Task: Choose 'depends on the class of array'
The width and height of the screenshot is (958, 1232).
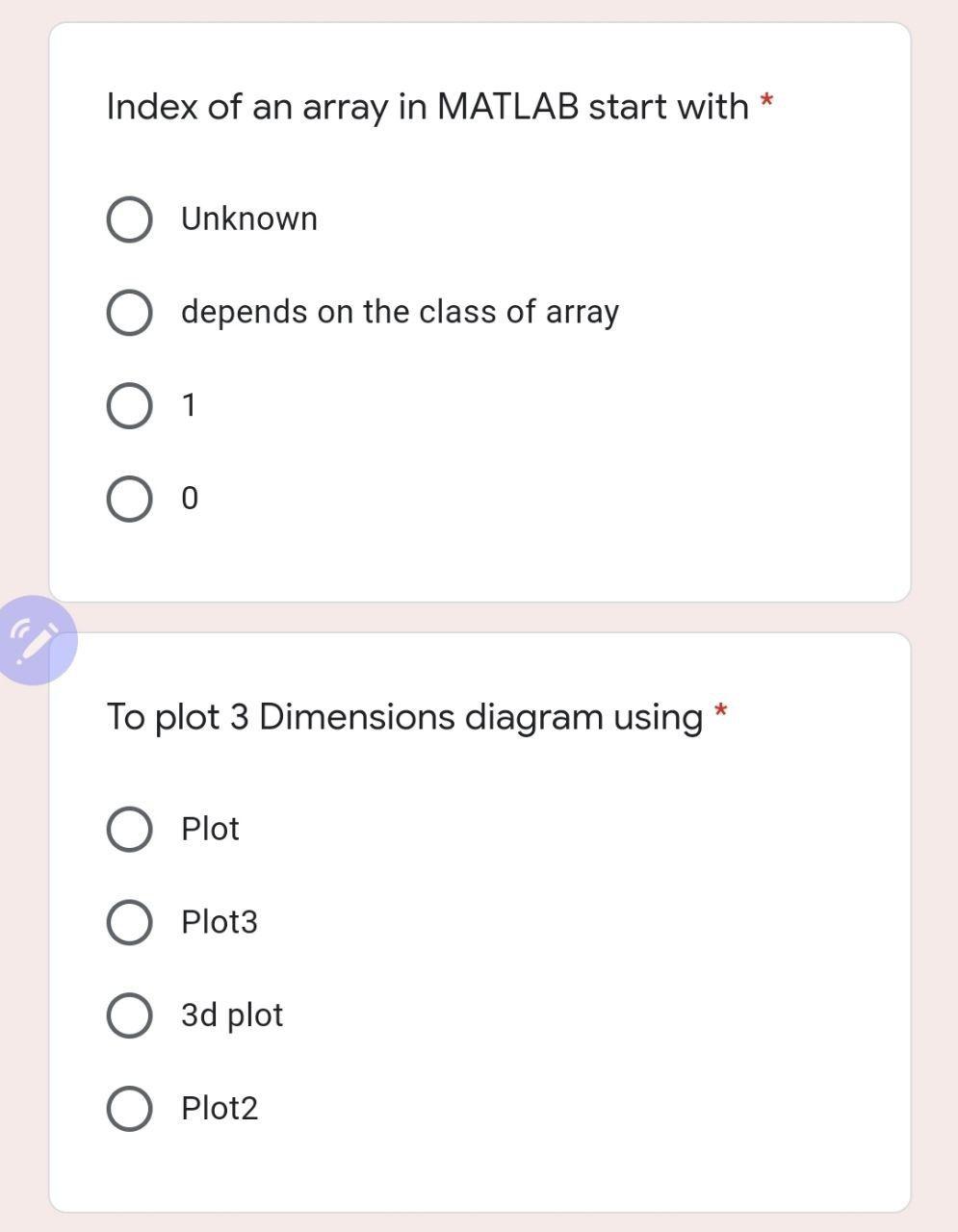Action: 129,313
